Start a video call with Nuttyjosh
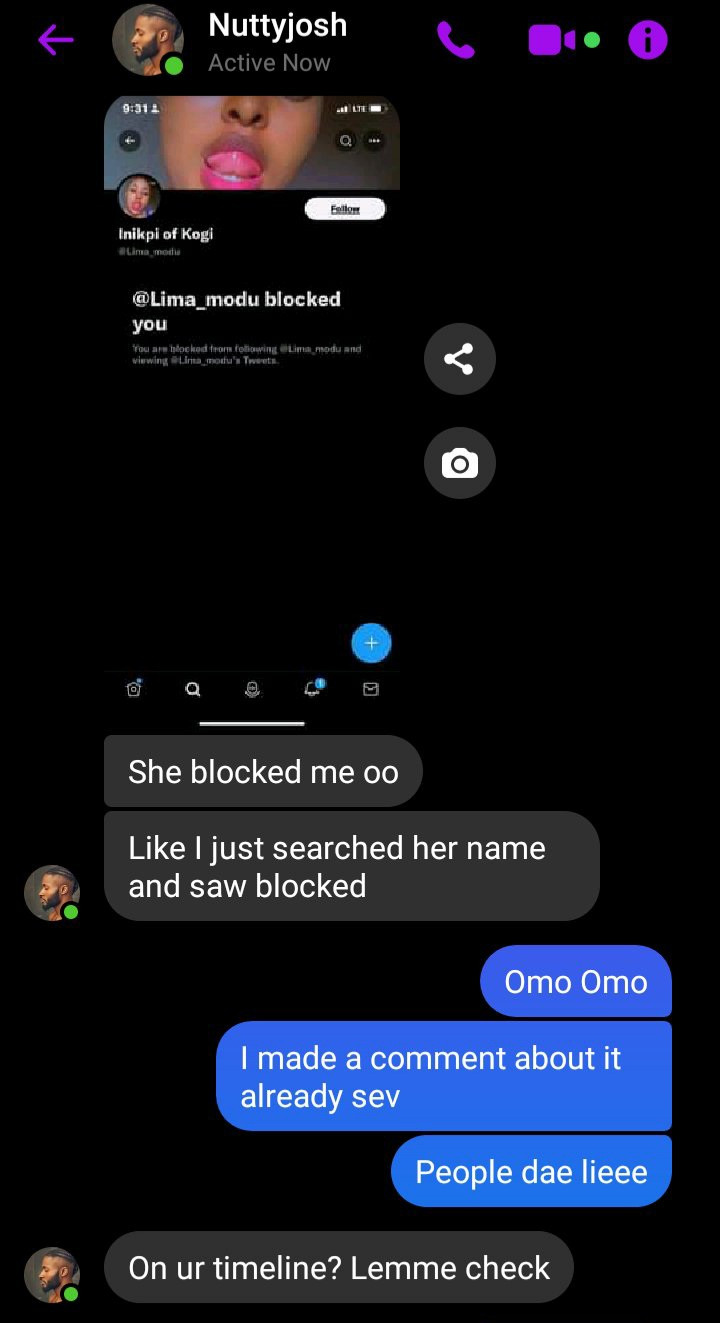Viewport: 720px width, 1323px height. [x=552, y=40]
